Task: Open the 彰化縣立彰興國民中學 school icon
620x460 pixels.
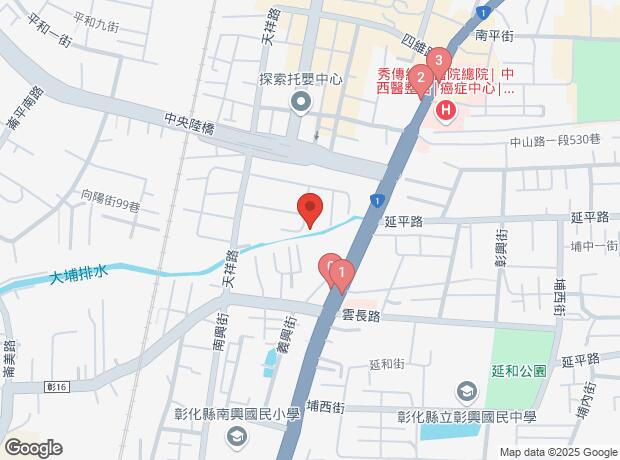Action: [467, 389]
